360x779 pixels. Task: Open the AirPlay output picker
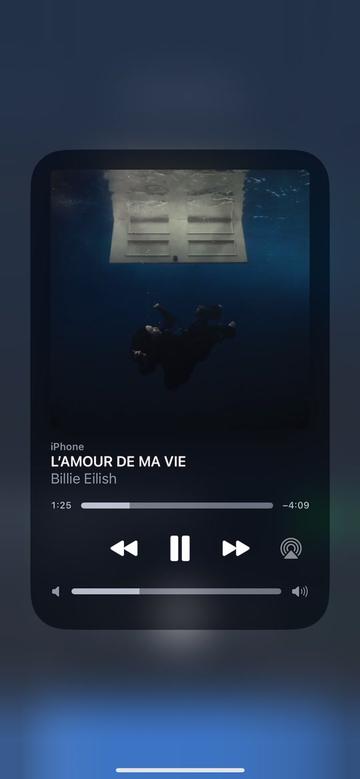pyautogui.click(x=291, y=548)
